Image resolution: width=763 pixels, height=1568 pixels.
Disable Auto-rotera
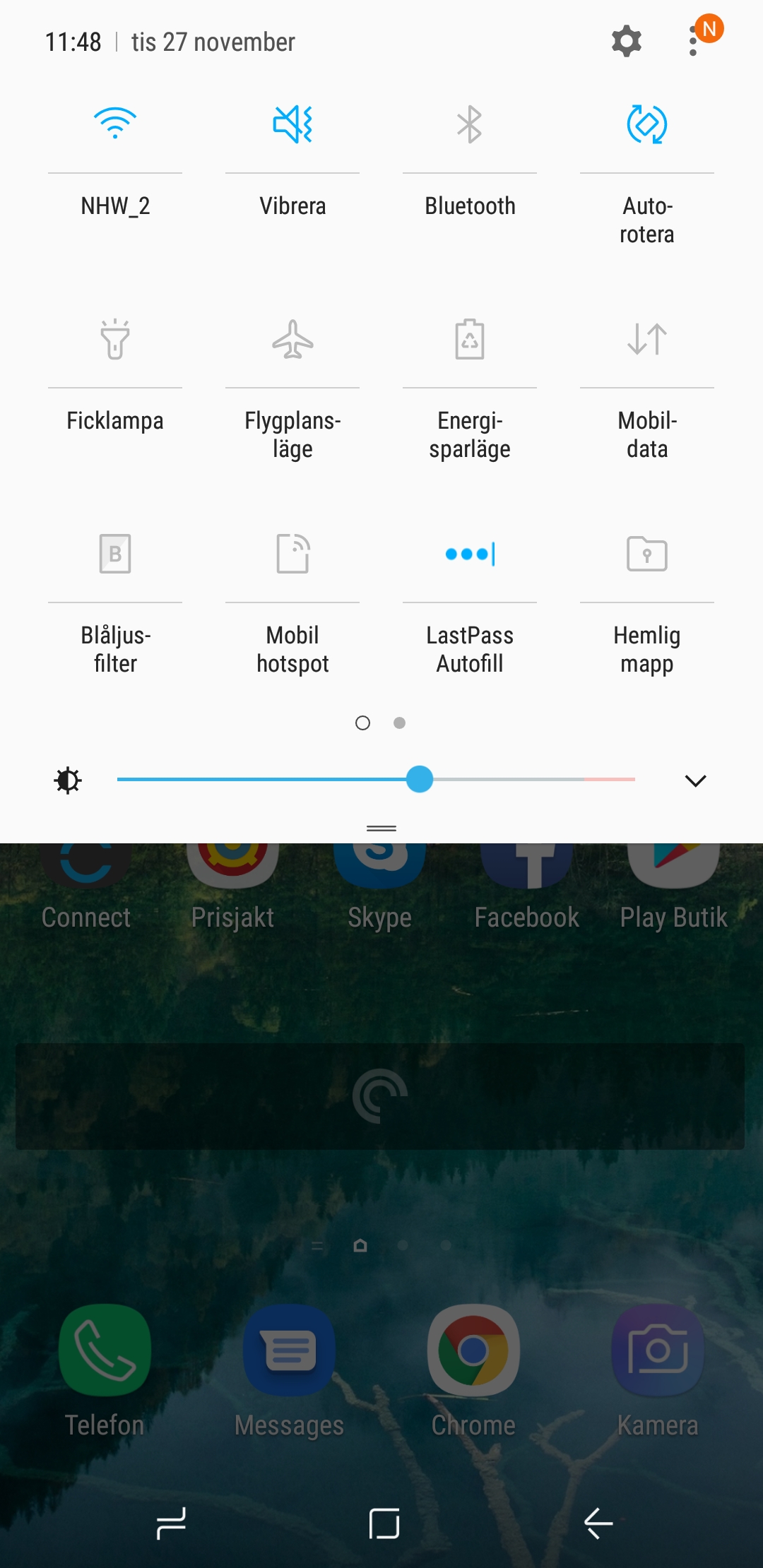point(646,125)
